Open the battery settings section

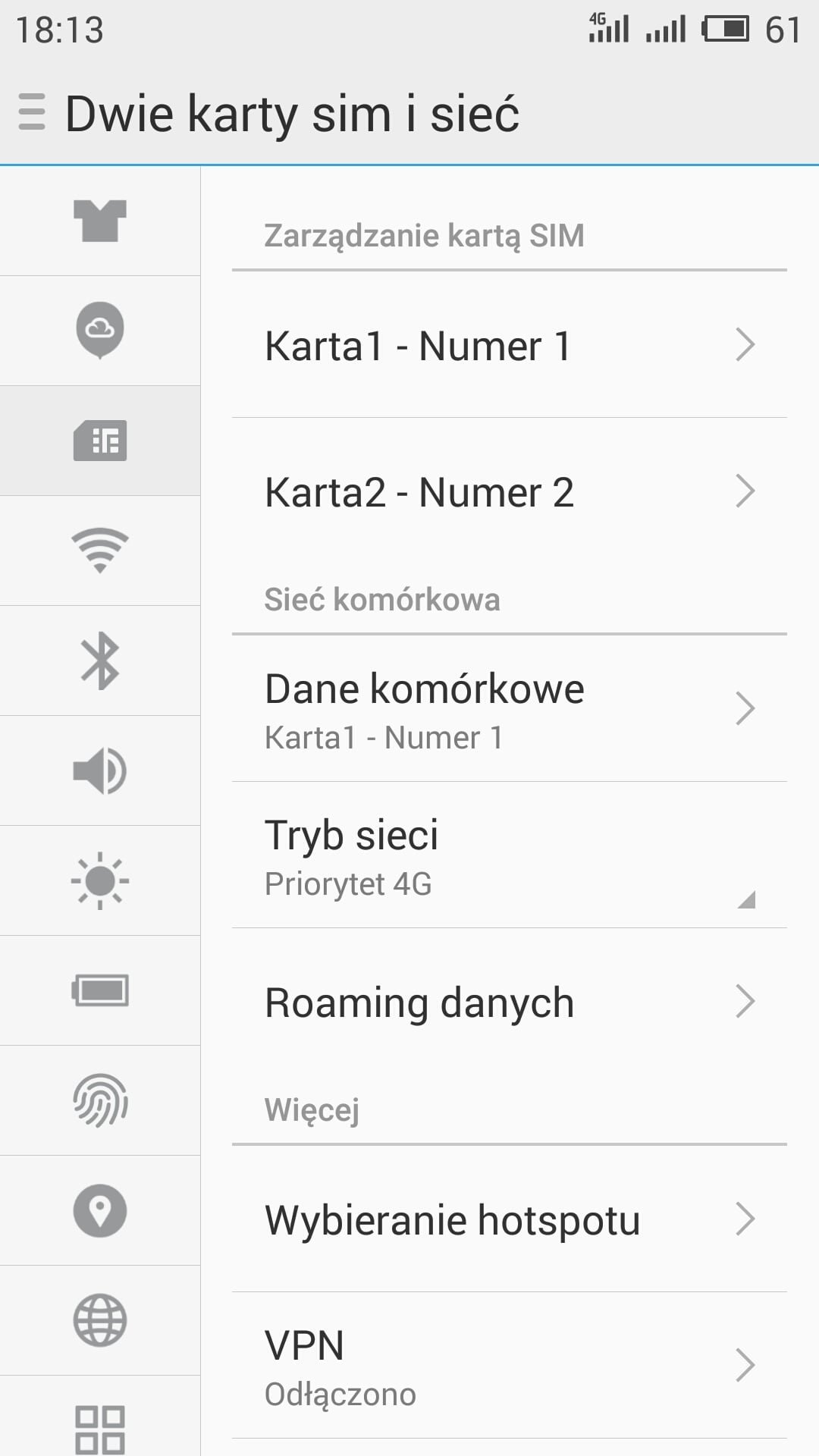100,990
